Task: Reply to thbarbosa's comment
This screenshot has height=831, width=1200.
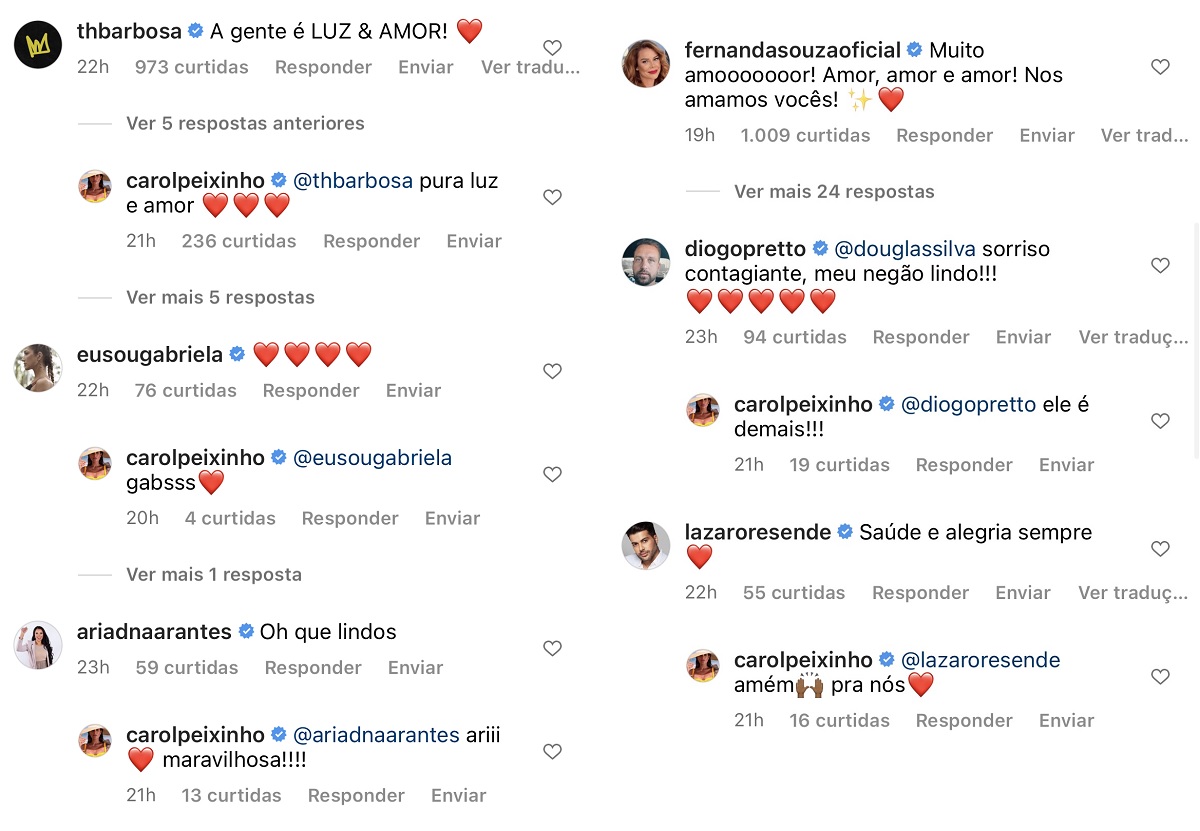Action: pos(323,67)
